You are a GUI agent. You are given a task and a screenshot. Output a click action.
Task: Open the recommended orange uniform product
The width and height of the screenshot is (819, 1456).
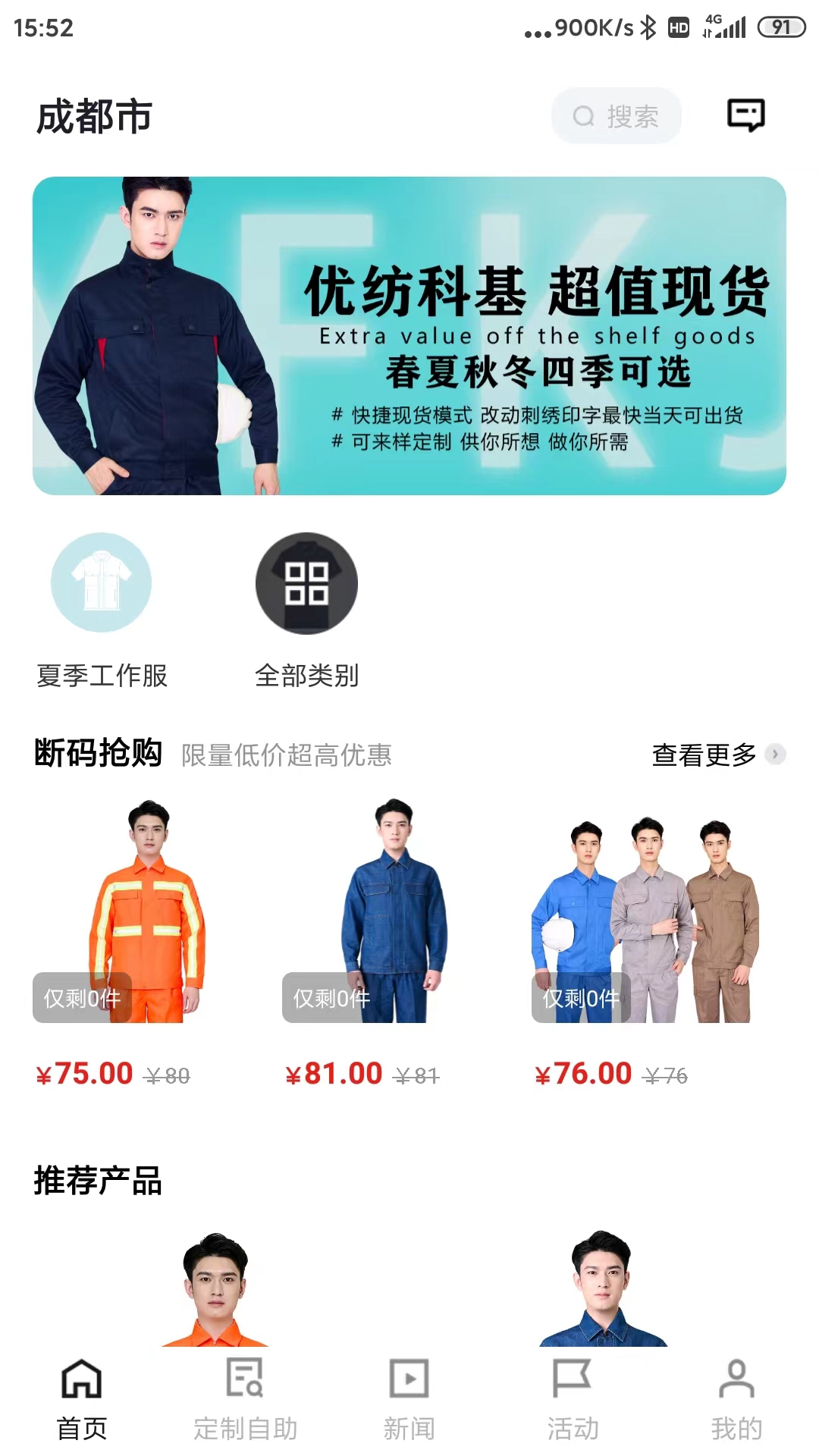216,1289
